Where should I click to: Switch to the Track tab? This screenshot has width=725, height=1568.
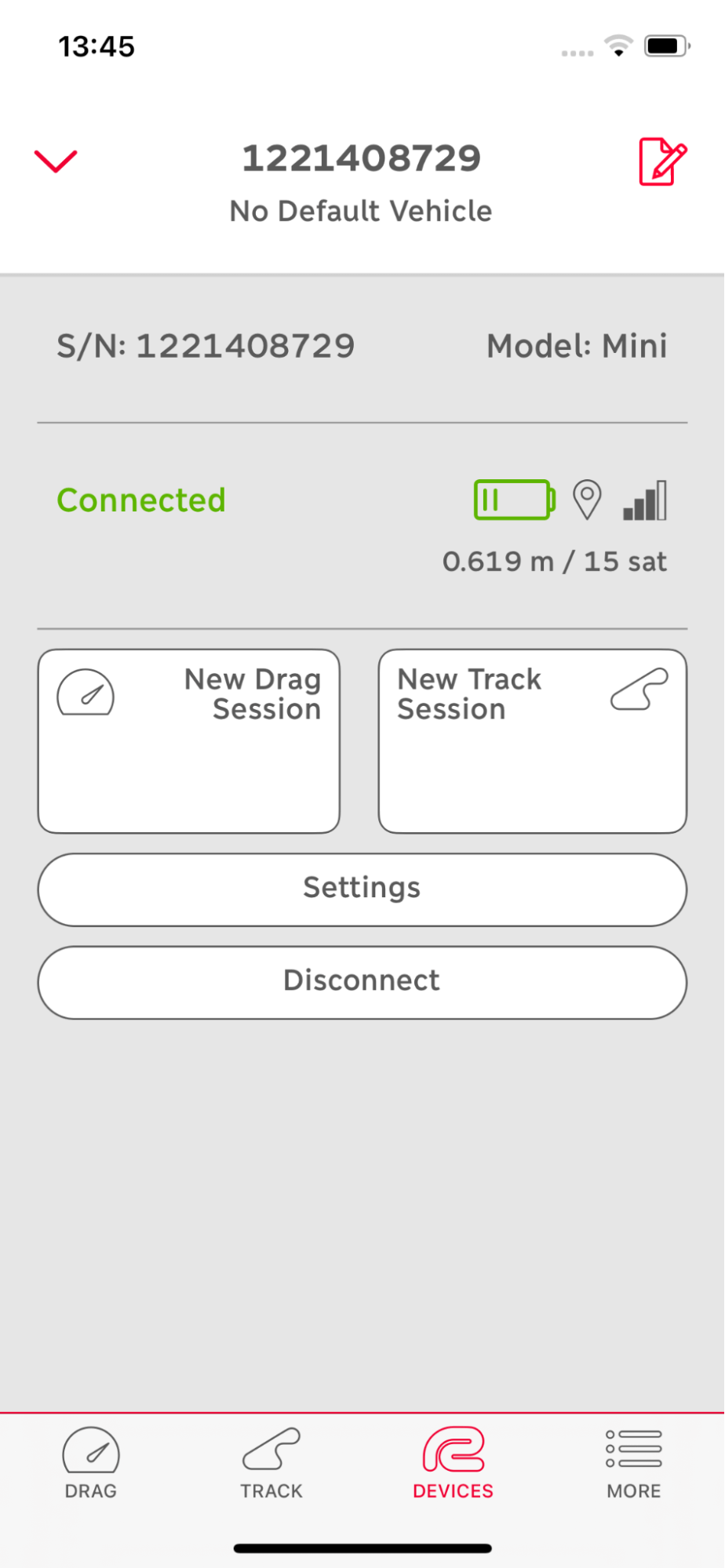271,1464
